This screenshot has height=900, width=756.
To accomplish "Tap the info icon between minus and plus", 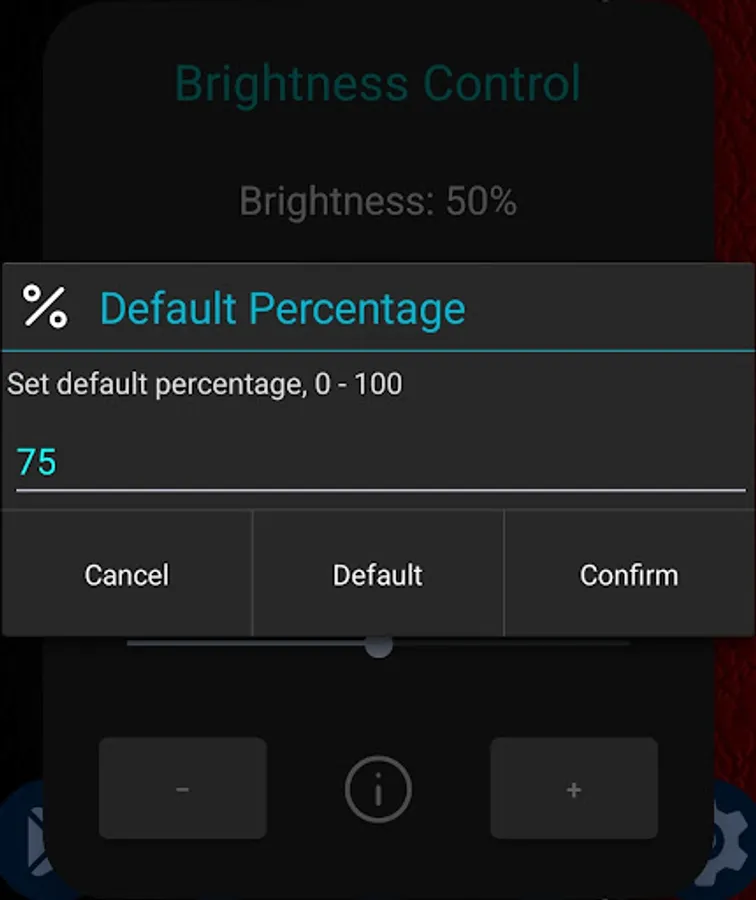I will 377,787.
